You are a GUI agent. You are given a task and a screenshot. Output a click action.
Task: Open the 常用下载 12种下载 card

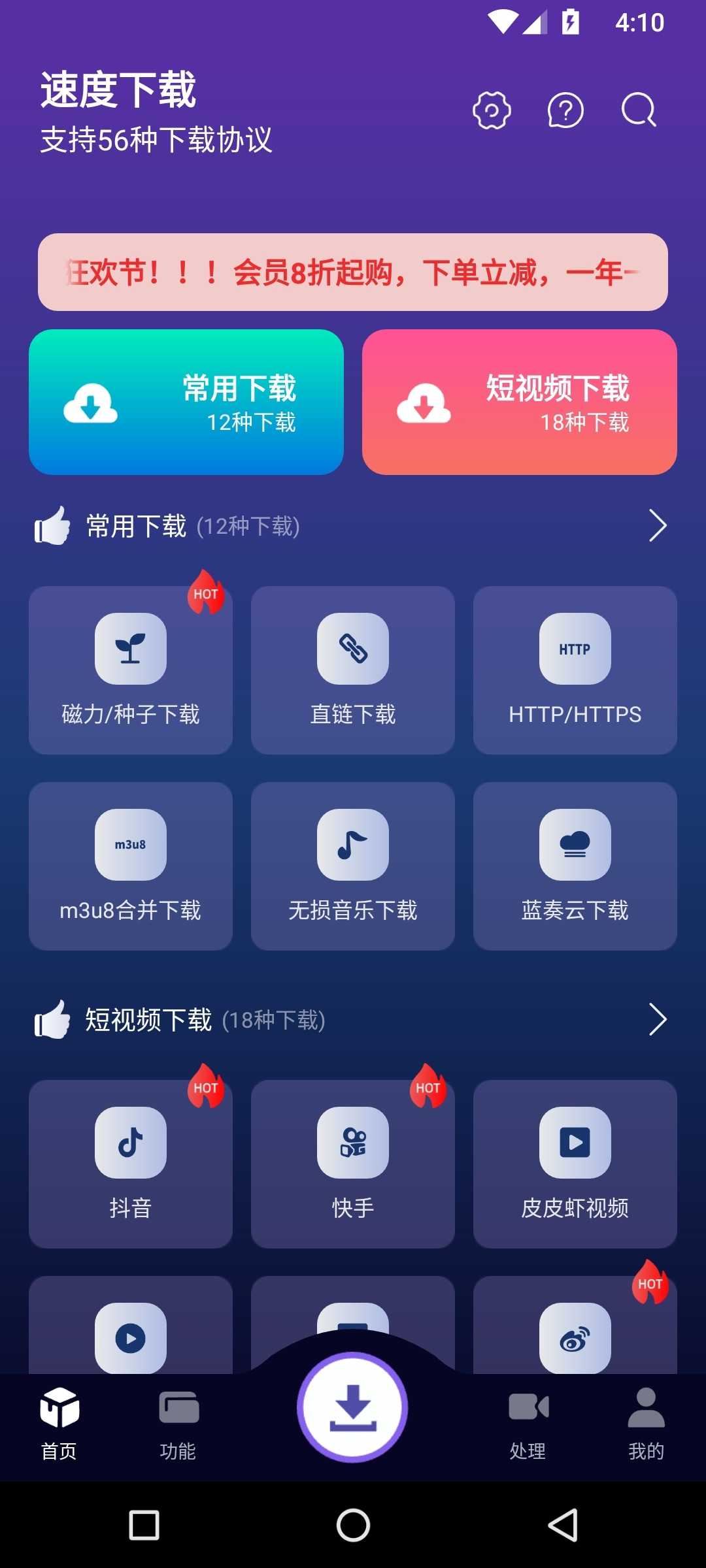(x=186, y=402)
